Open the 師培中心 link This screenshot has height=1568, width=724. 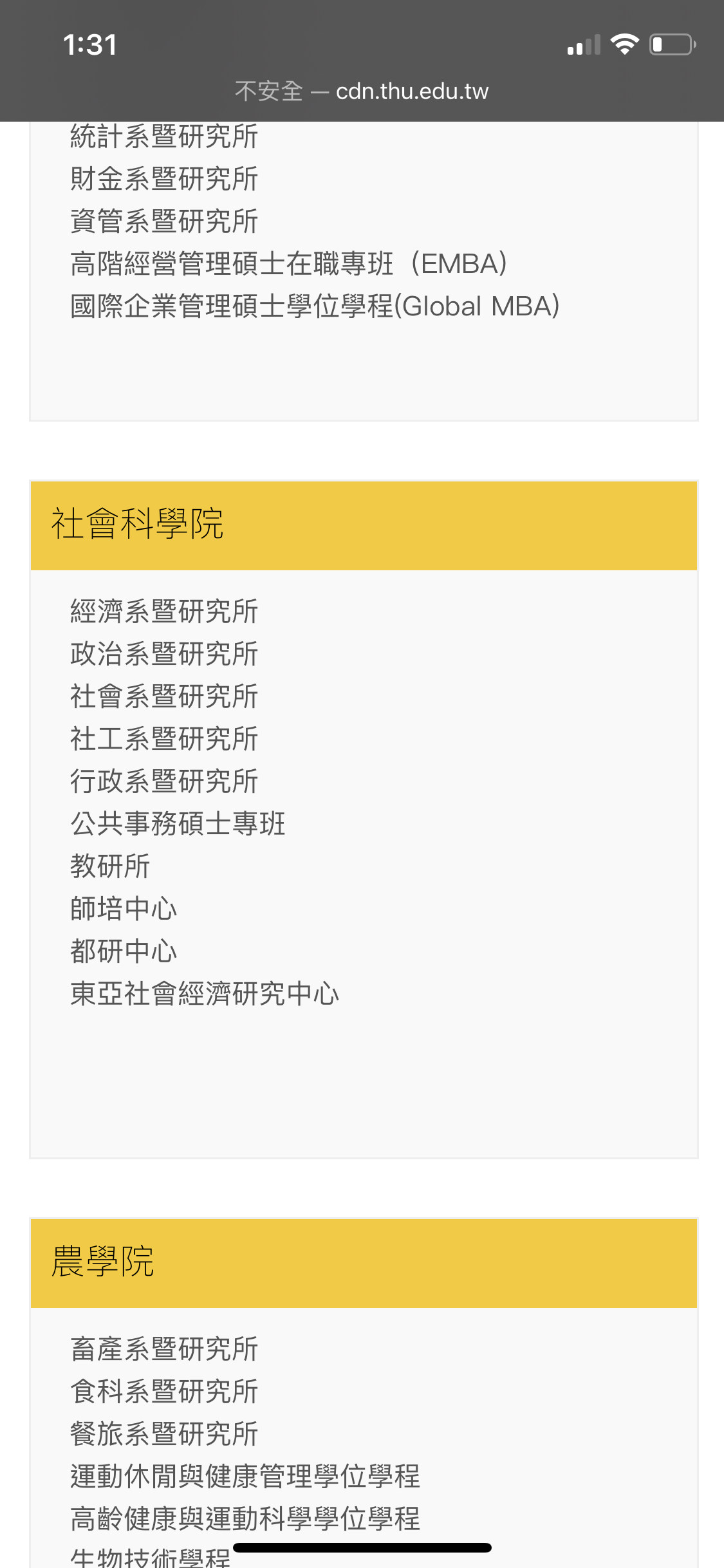point(124,909)
